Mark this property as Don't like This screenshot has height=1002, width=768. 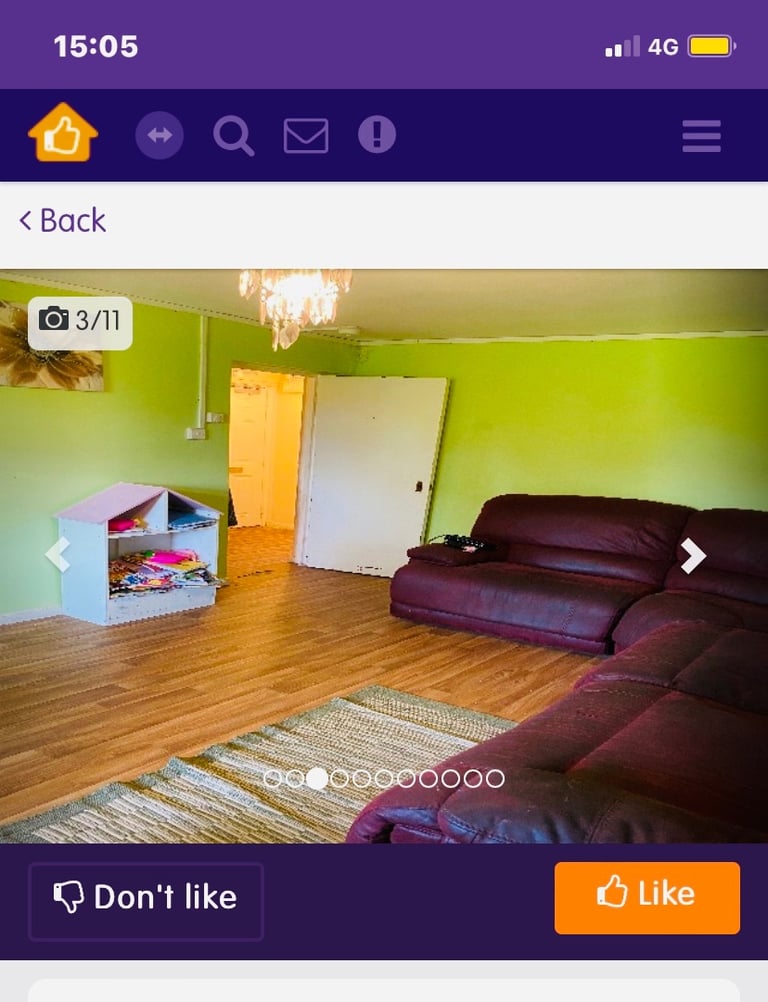point(146,898)
